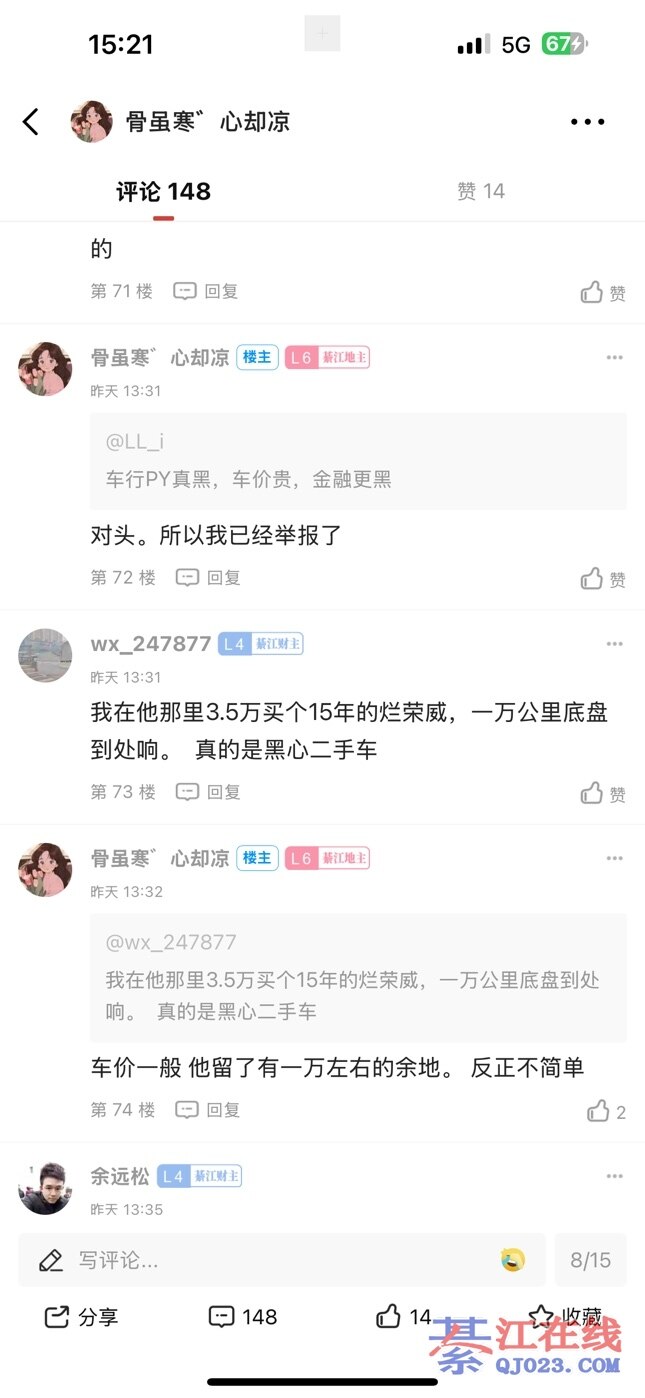Open 余远松's profile picture
This screenshot has height=1398, width=645.
pos(45,1188)
